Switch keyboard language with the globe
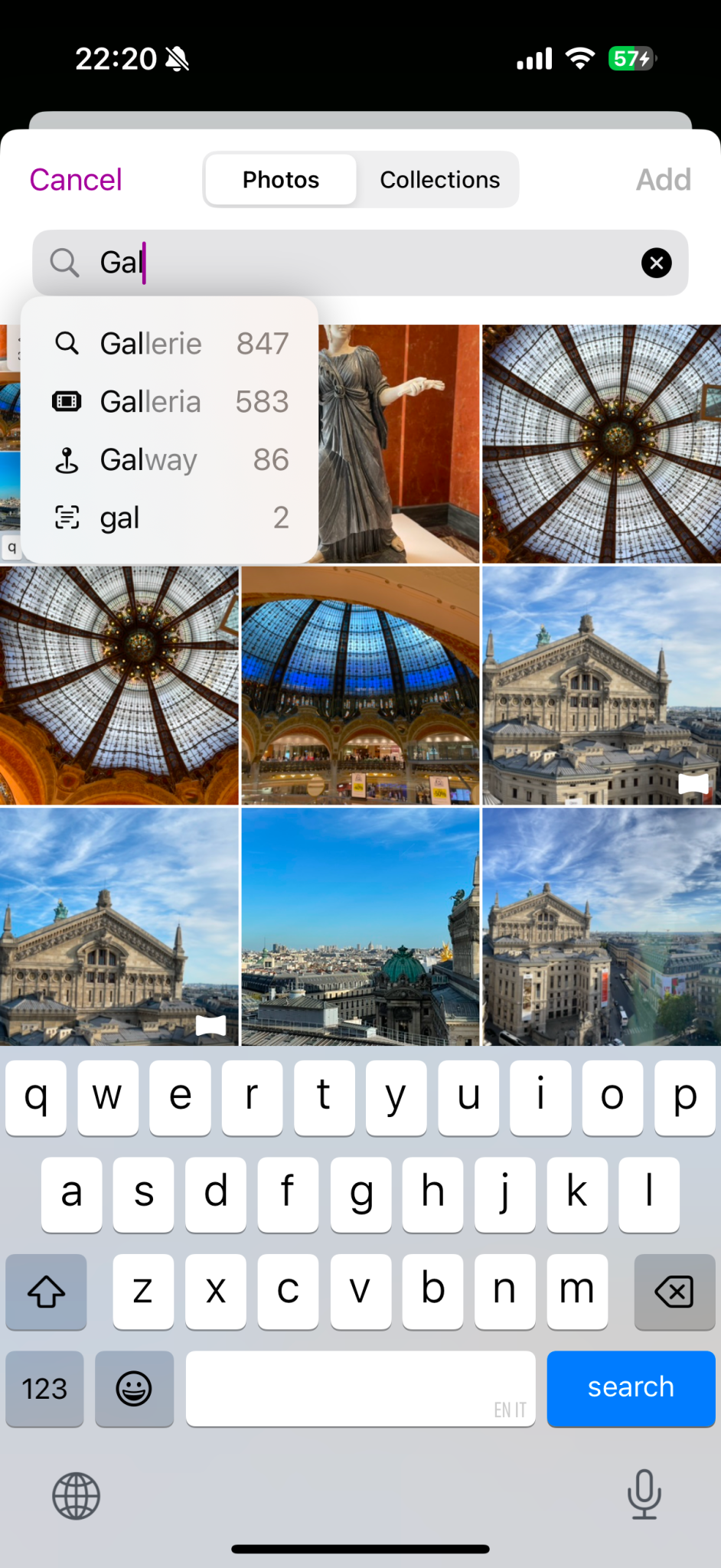721x1568 pixels. pyautogui.click(x=77, y=1495)
